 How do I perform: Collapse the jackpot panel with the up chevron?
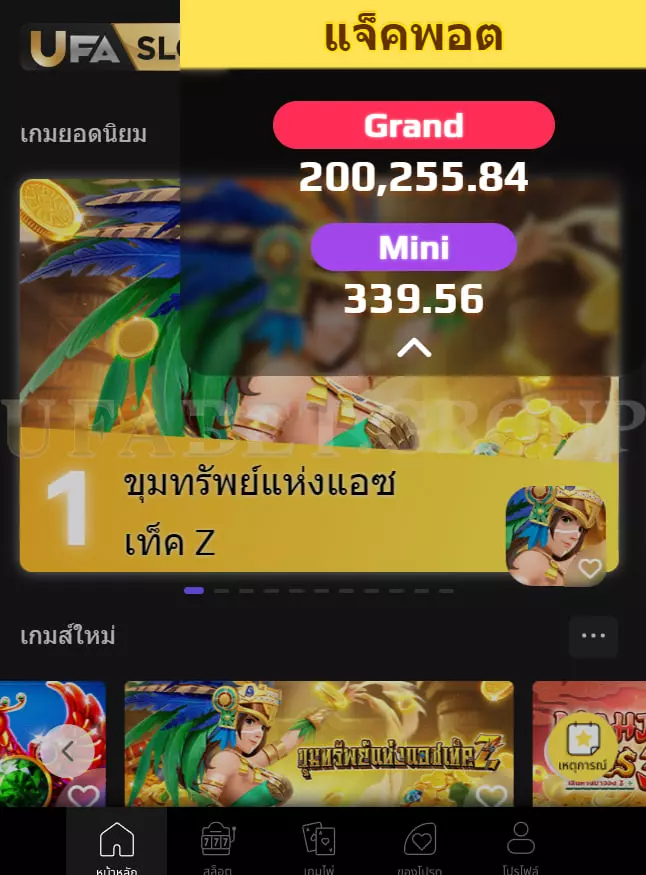coord(414,348)
